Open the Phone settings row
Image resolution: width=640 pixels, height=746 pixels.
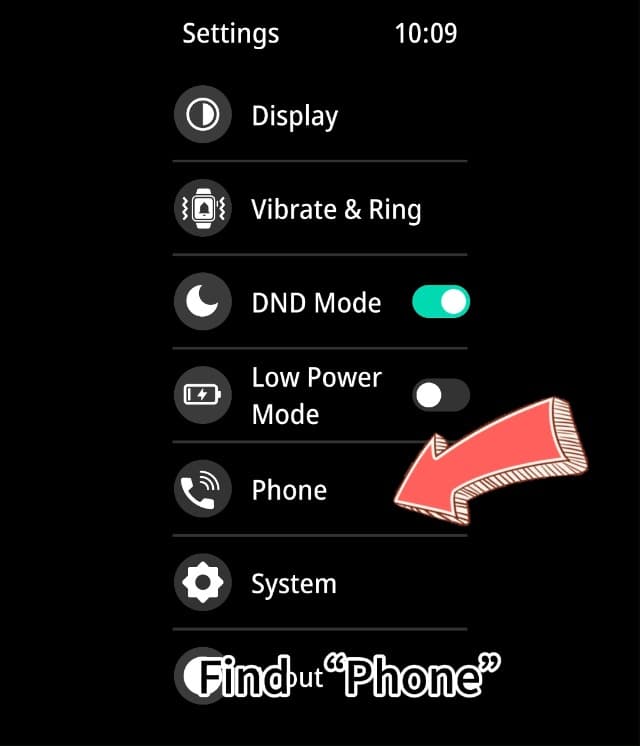(289, 490)
